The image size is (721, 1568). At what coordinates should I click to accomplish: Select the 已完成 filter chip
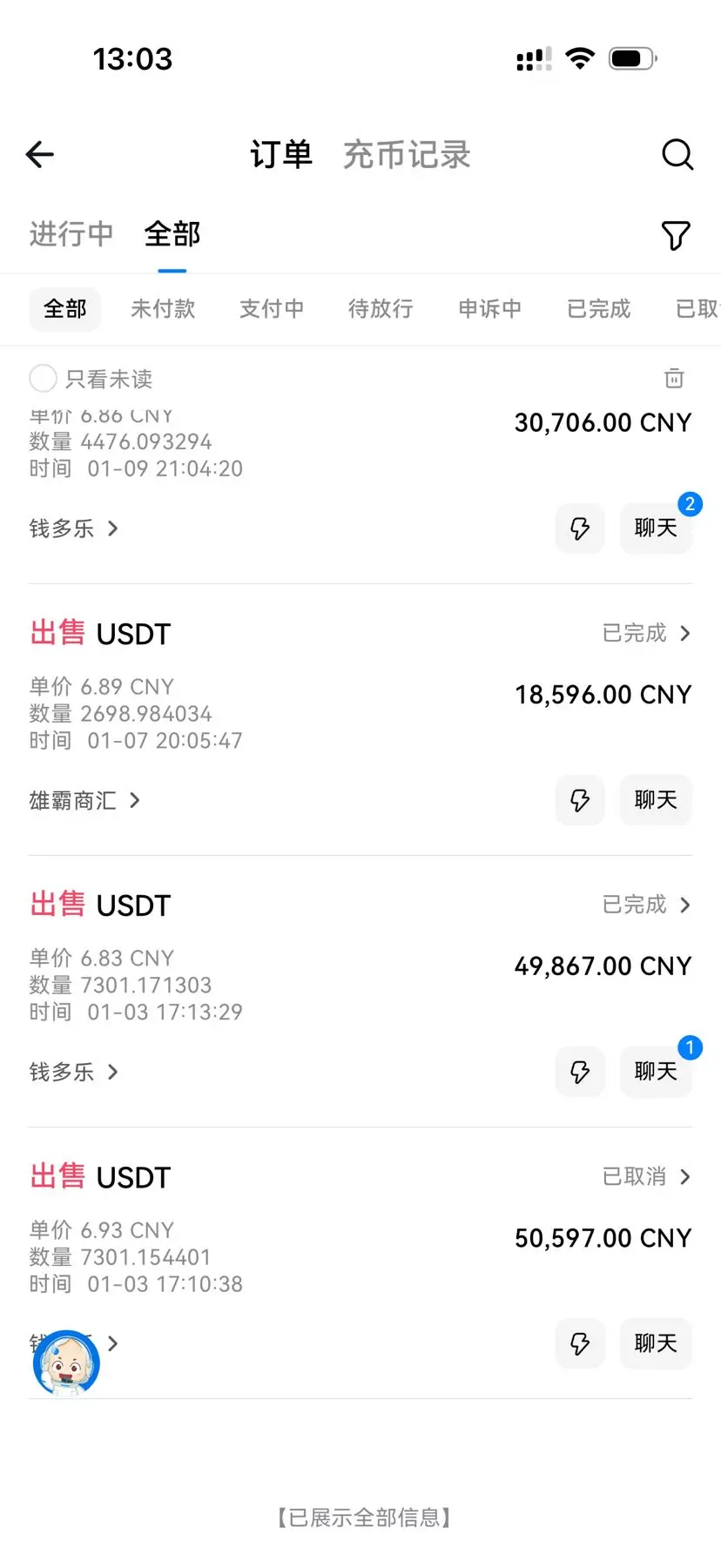[598, 309]
